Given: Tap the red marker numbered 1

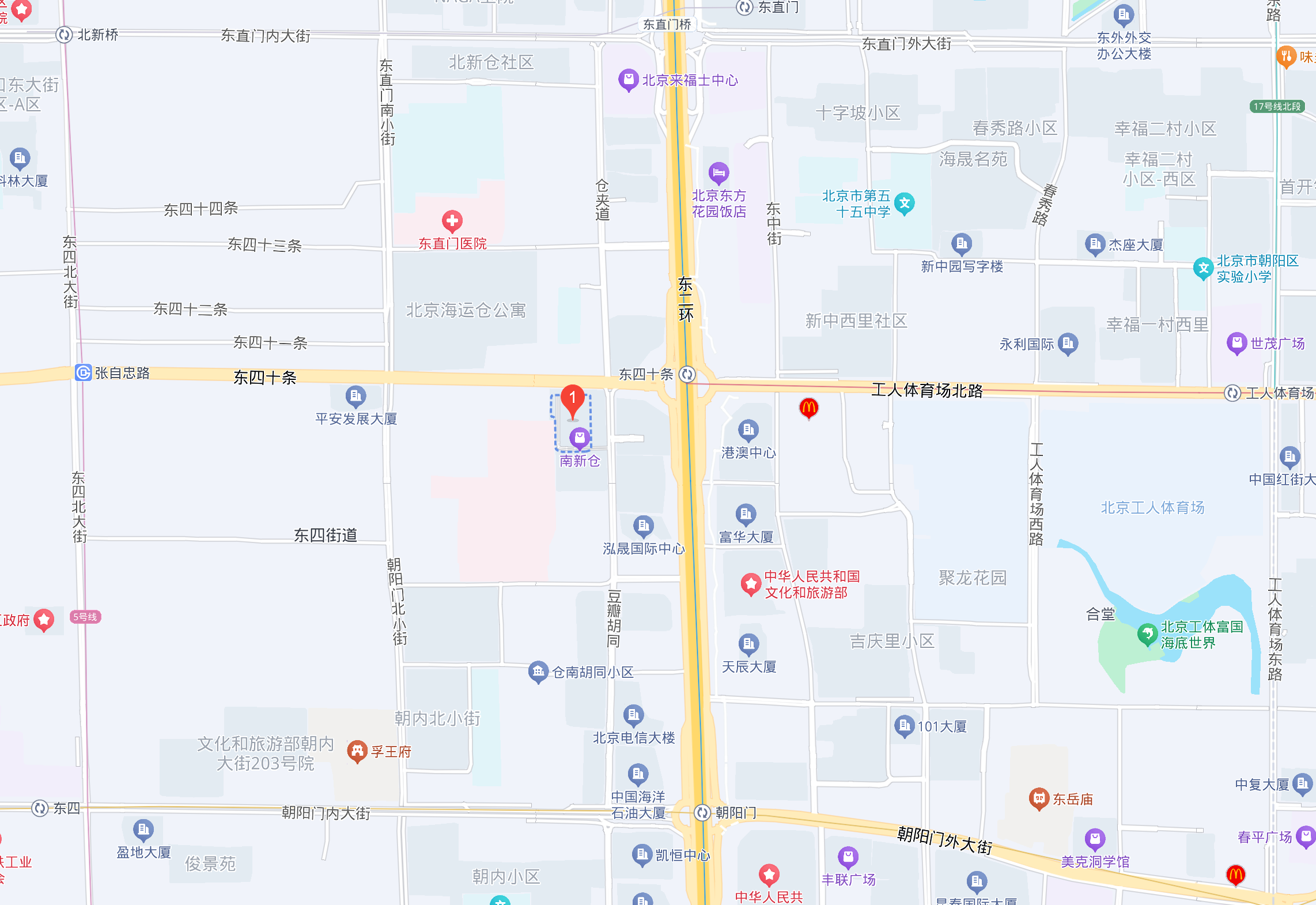Looking at the screenshot, I should tap(573, 401).
